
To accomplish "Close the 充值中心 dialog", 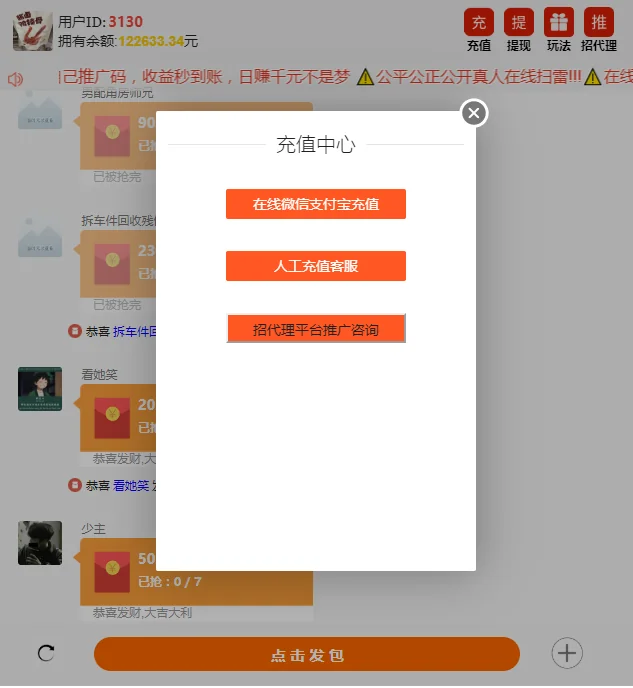I will (x=474, y=112).
